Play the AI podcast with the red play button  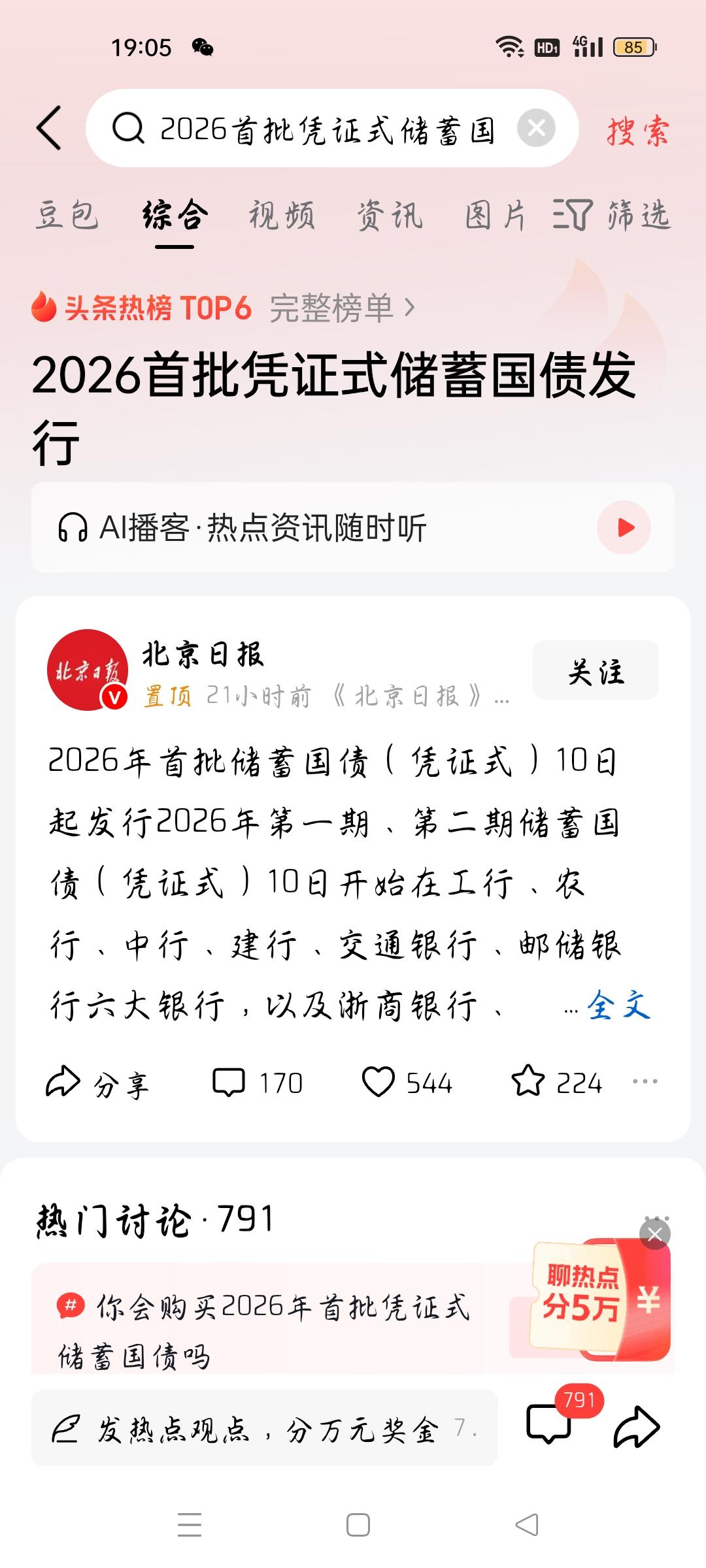point(624,527)
